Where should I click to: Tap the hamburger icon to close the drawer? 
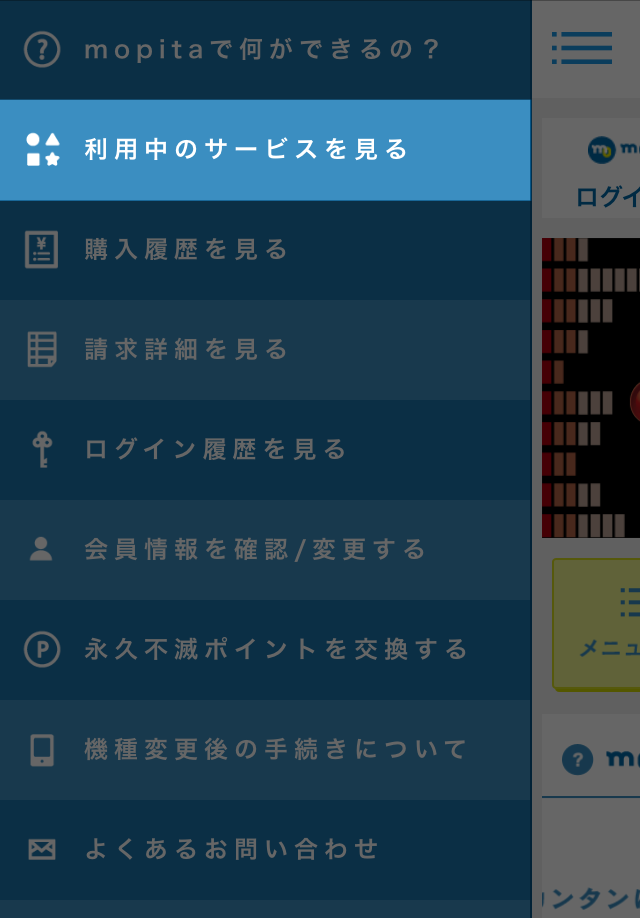[x=582, y=48]
